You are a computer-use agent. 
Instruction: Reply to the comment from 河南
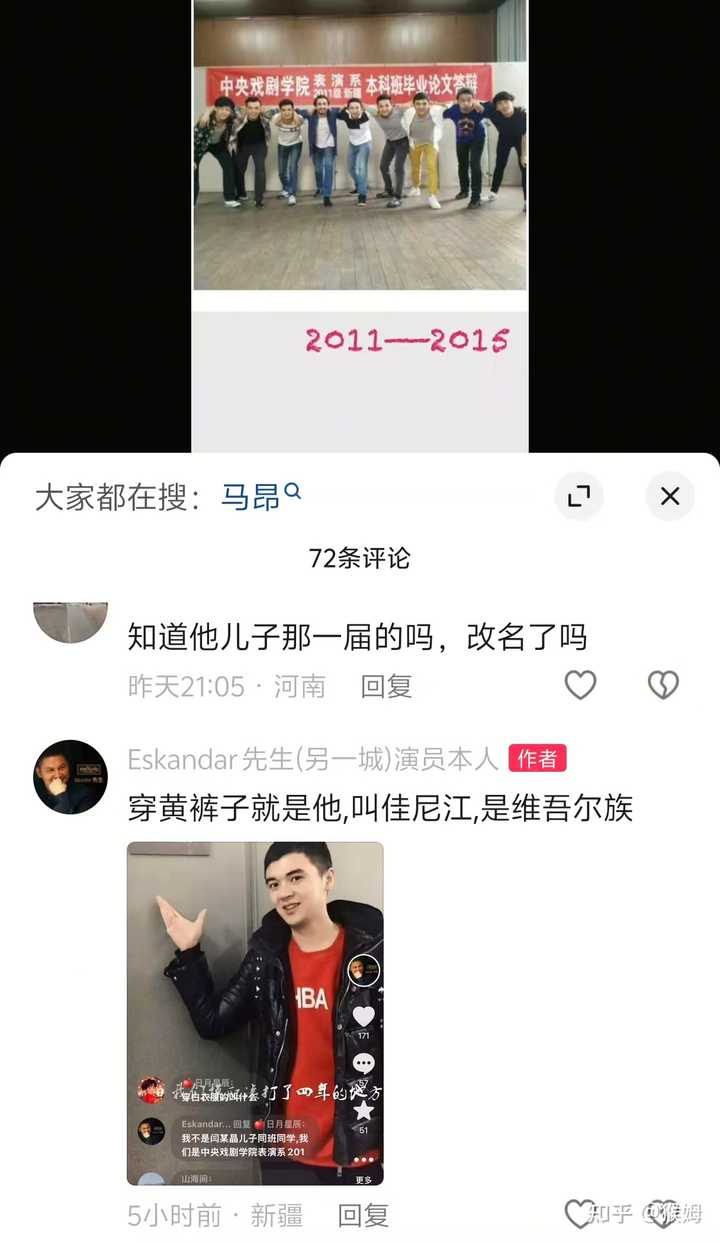386,686
